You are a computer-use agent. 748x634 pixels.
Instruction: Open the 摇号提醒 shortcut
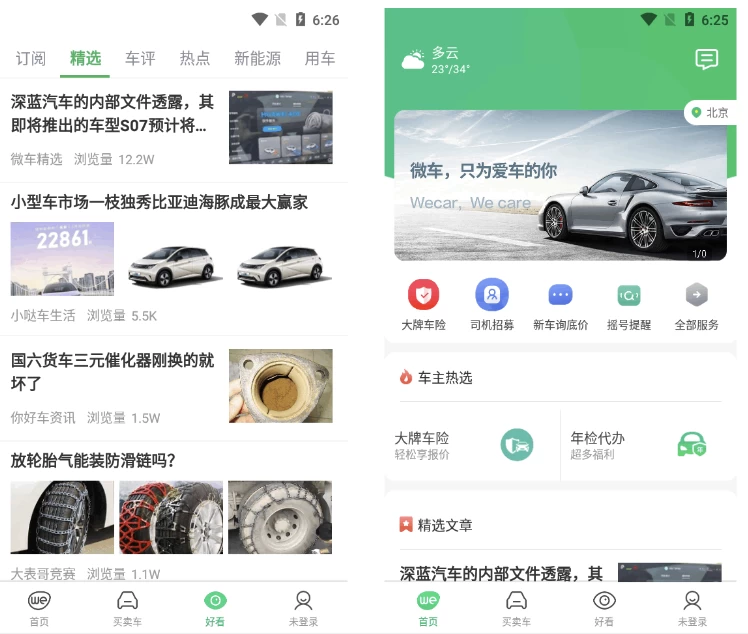coord(628,305)
